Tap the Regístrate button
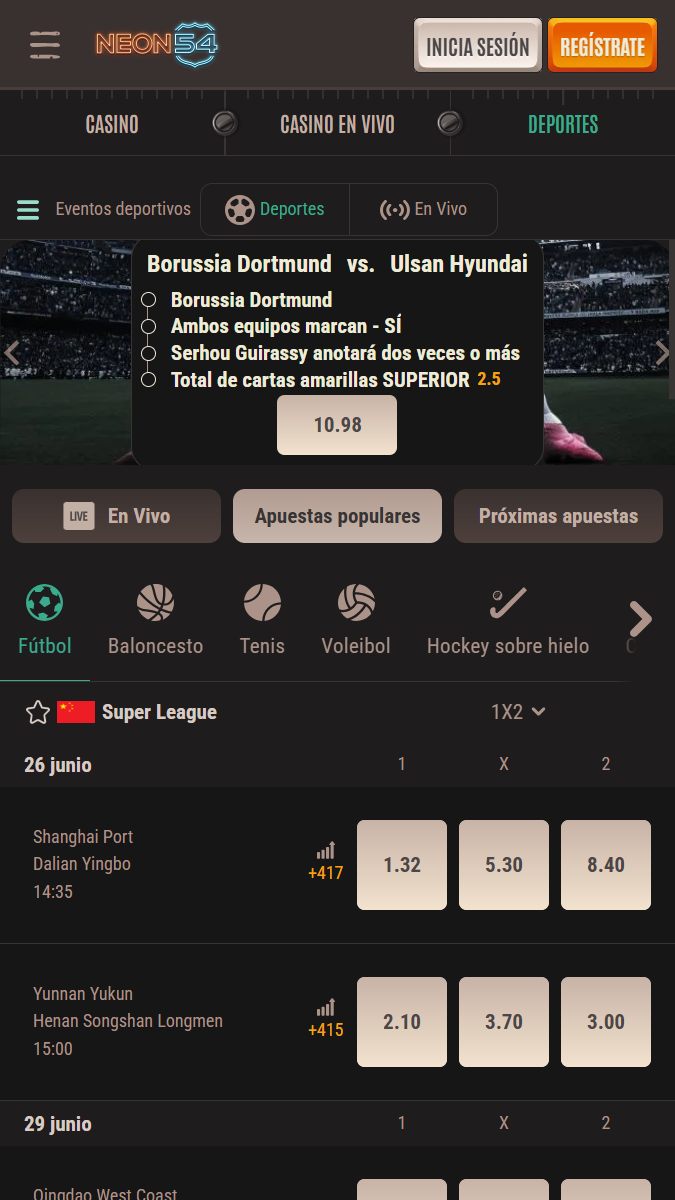 (602, 46)
